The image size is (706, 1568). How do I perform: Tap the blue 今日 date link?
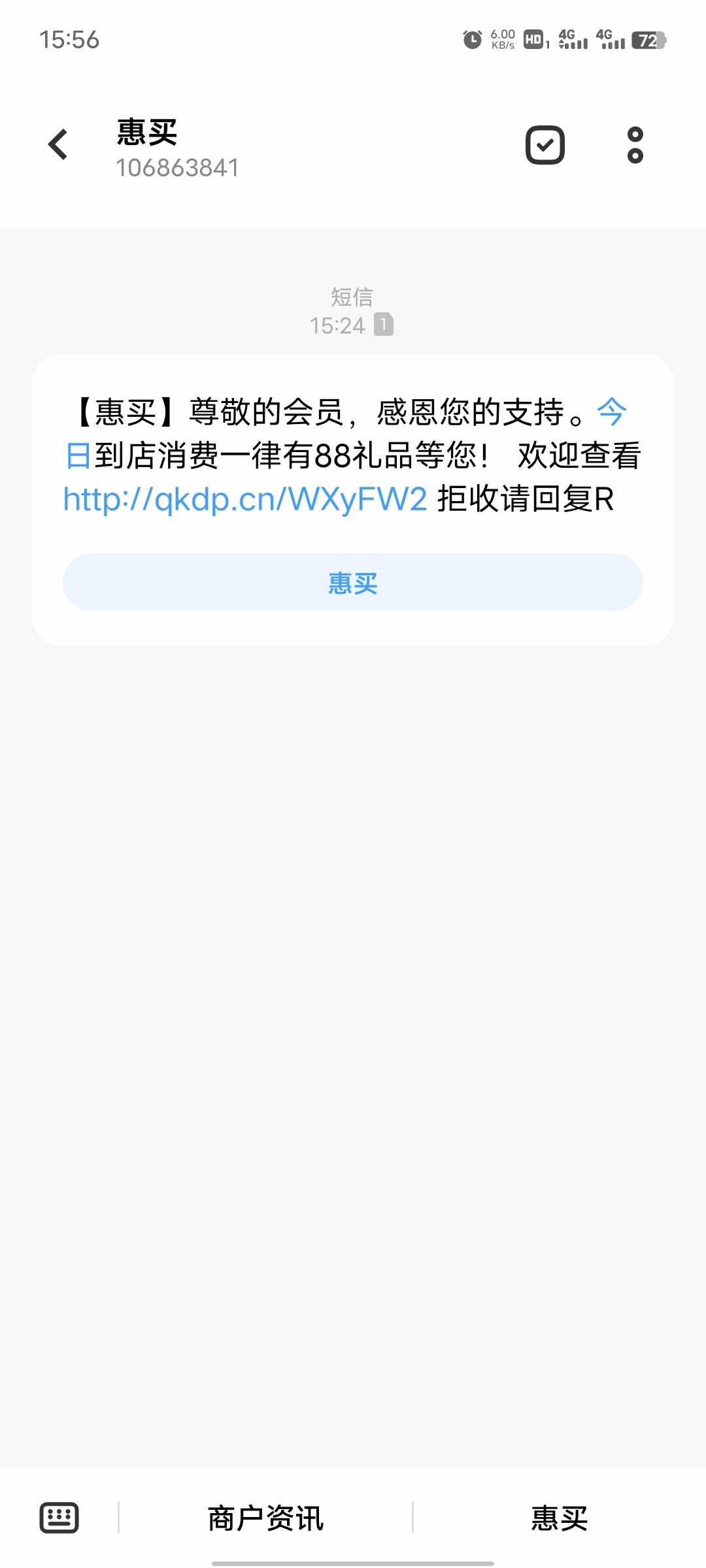pos(612,412)
